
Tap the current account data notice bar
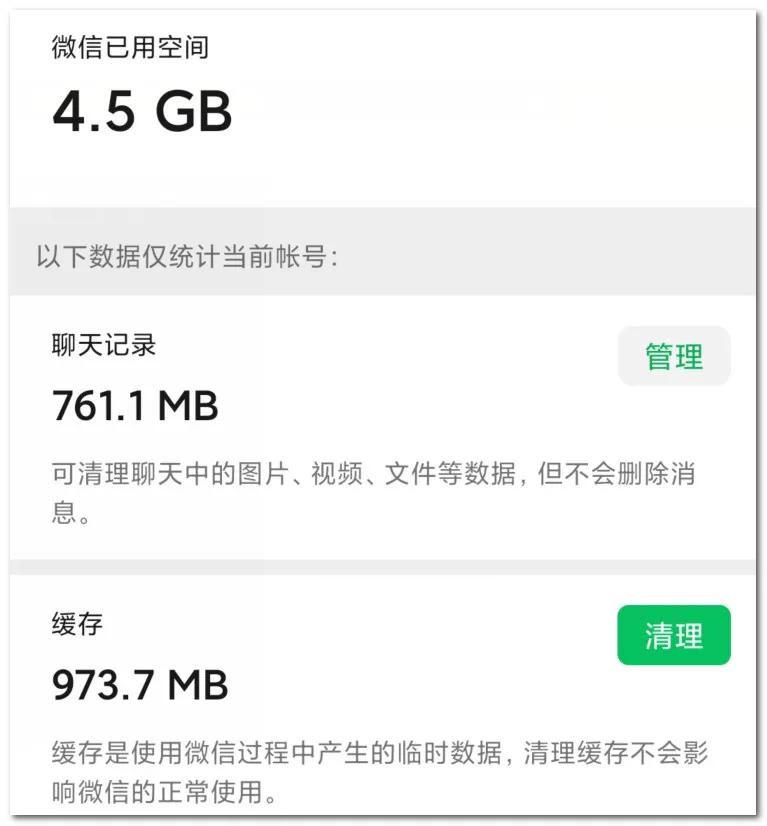coord(383,251)
